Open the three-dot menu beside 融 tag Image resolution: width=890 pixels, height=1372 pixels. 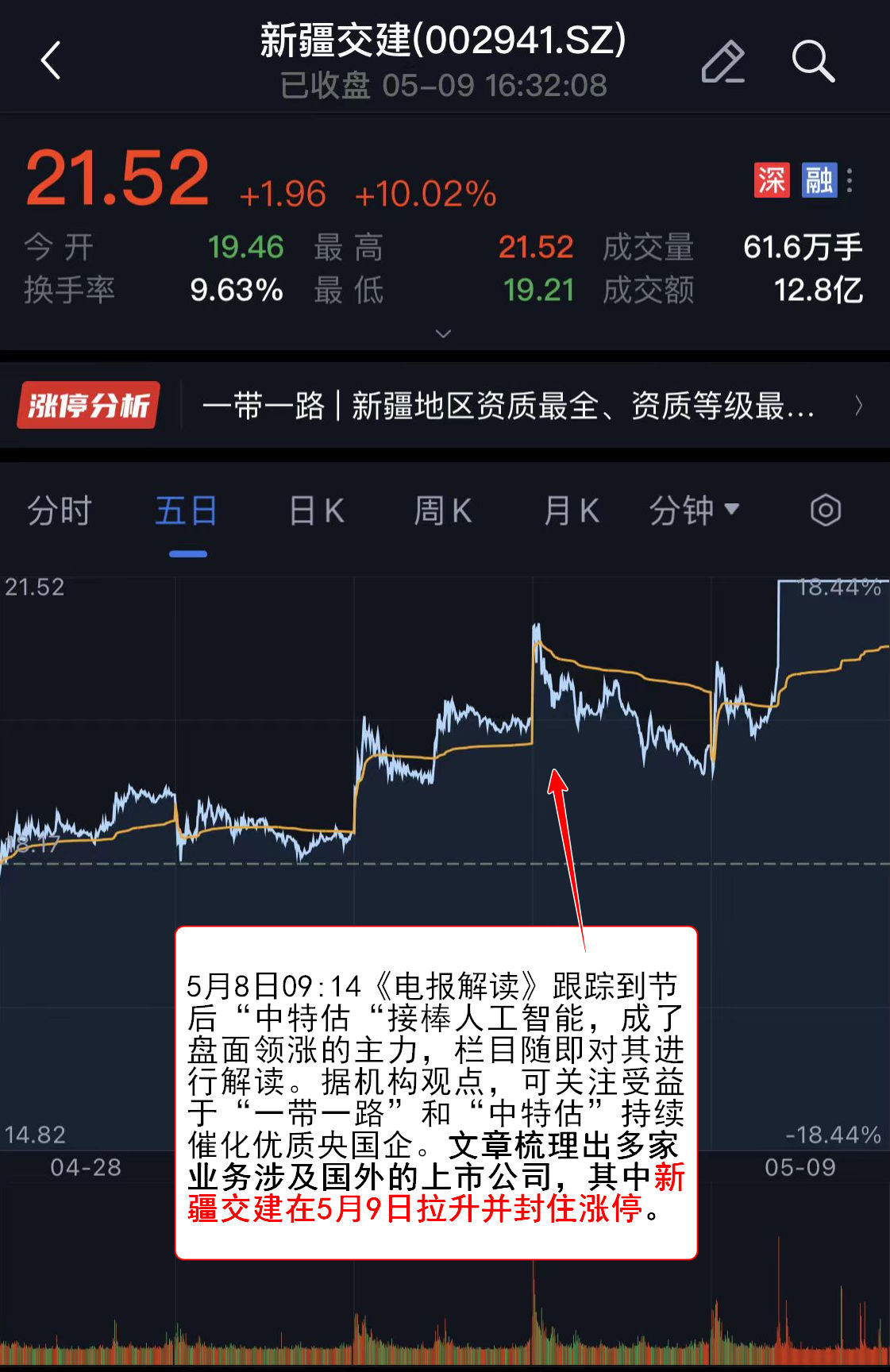(x=850, y=180)
